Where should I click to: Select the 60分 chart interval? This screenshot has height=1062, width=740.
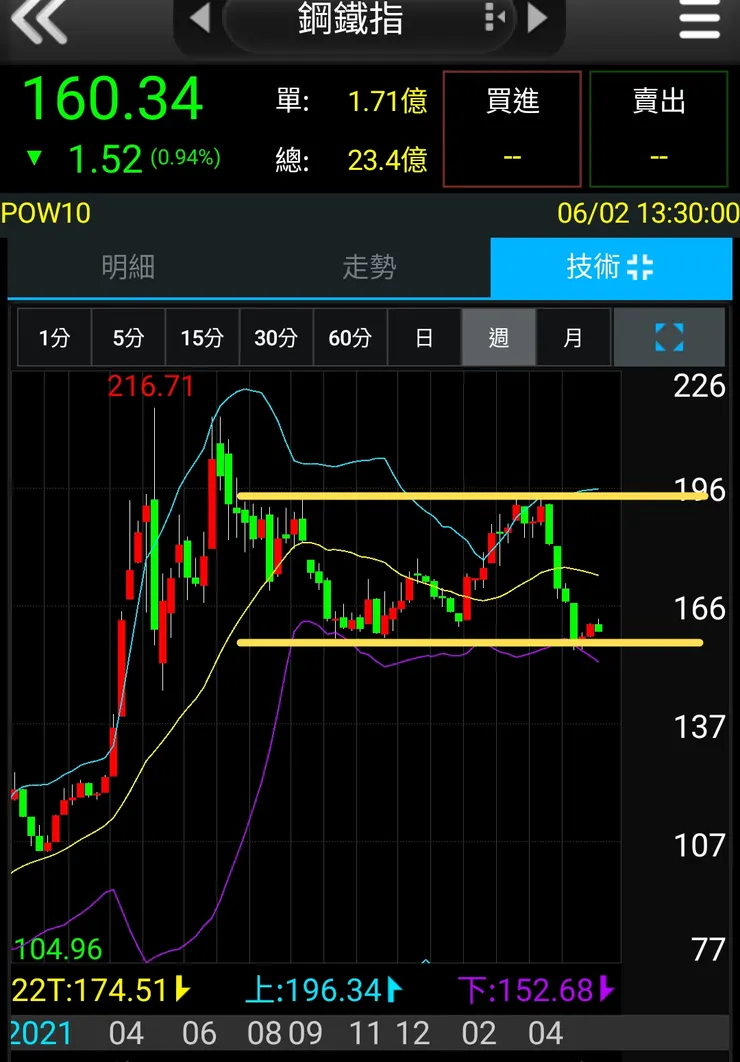[350, 338]
